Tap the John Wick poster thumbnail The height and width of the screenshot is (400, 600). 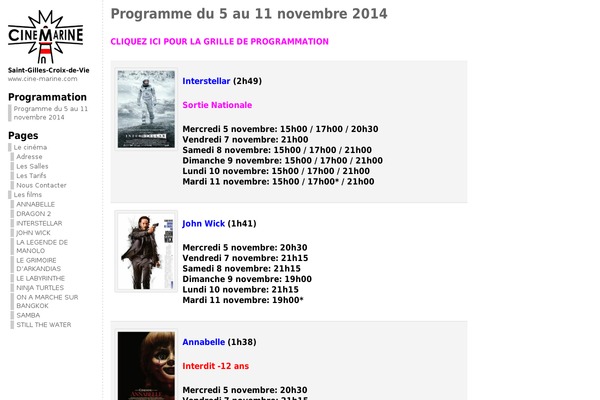146,251
